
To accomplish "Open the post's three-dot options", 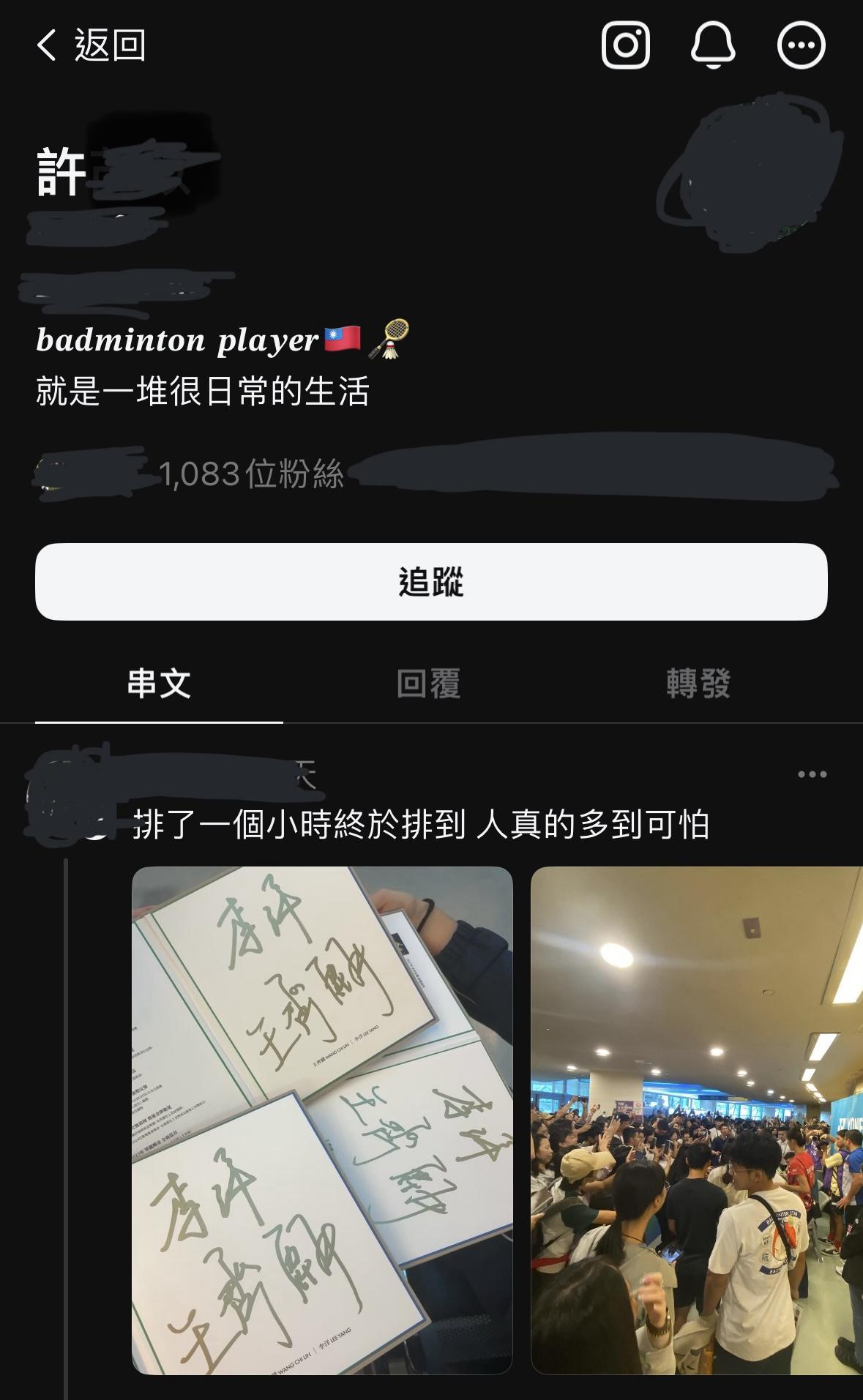I will point(812,774).
